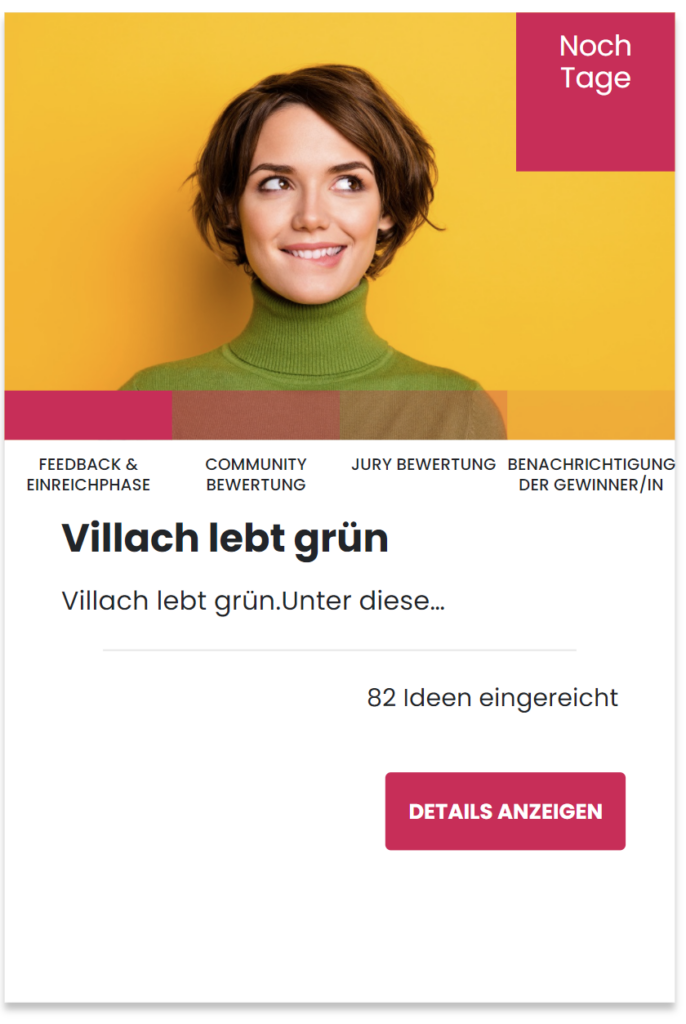The image size is (686, 1024).
Task: Open the Villach lebt grün challenge card
Action: click(x=225, y=539)
